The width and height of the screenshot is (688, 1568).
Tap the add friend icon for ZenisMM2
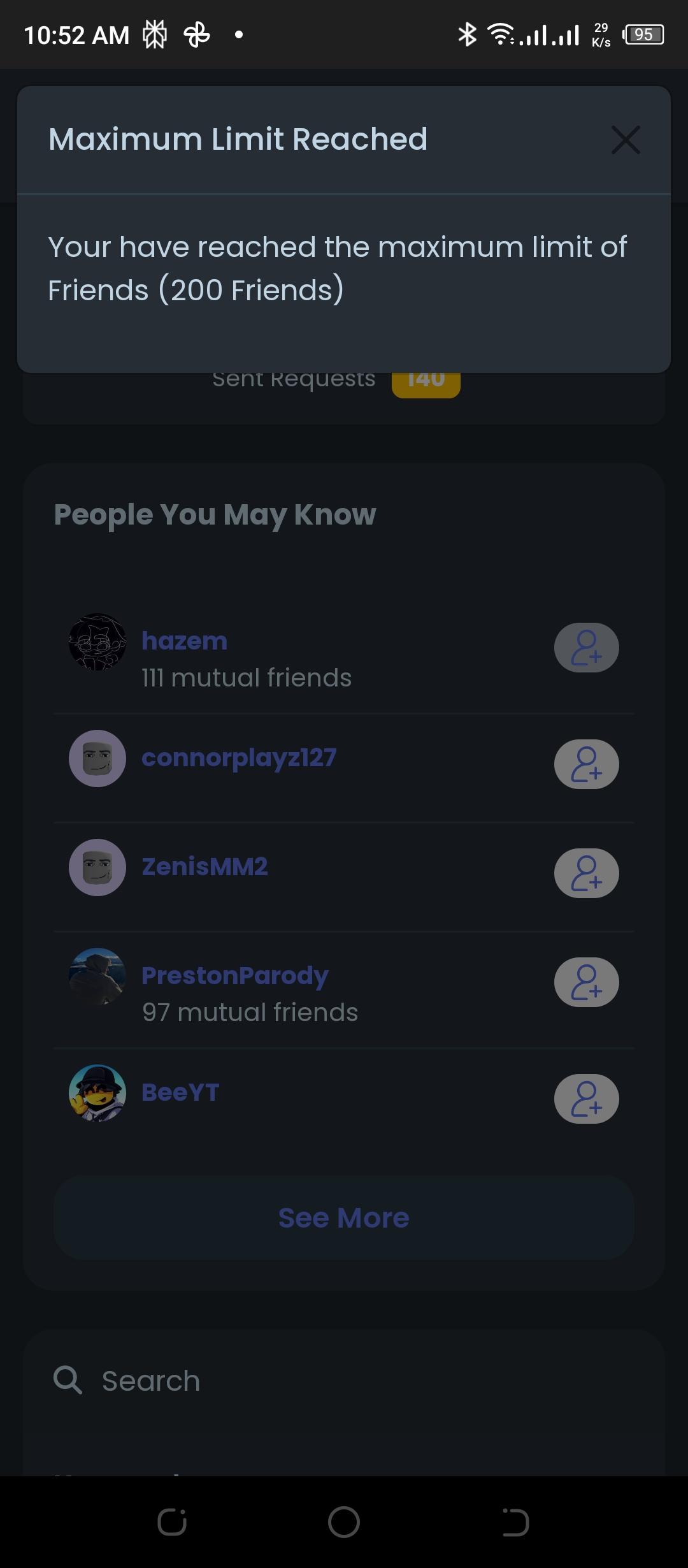[586, 873]
